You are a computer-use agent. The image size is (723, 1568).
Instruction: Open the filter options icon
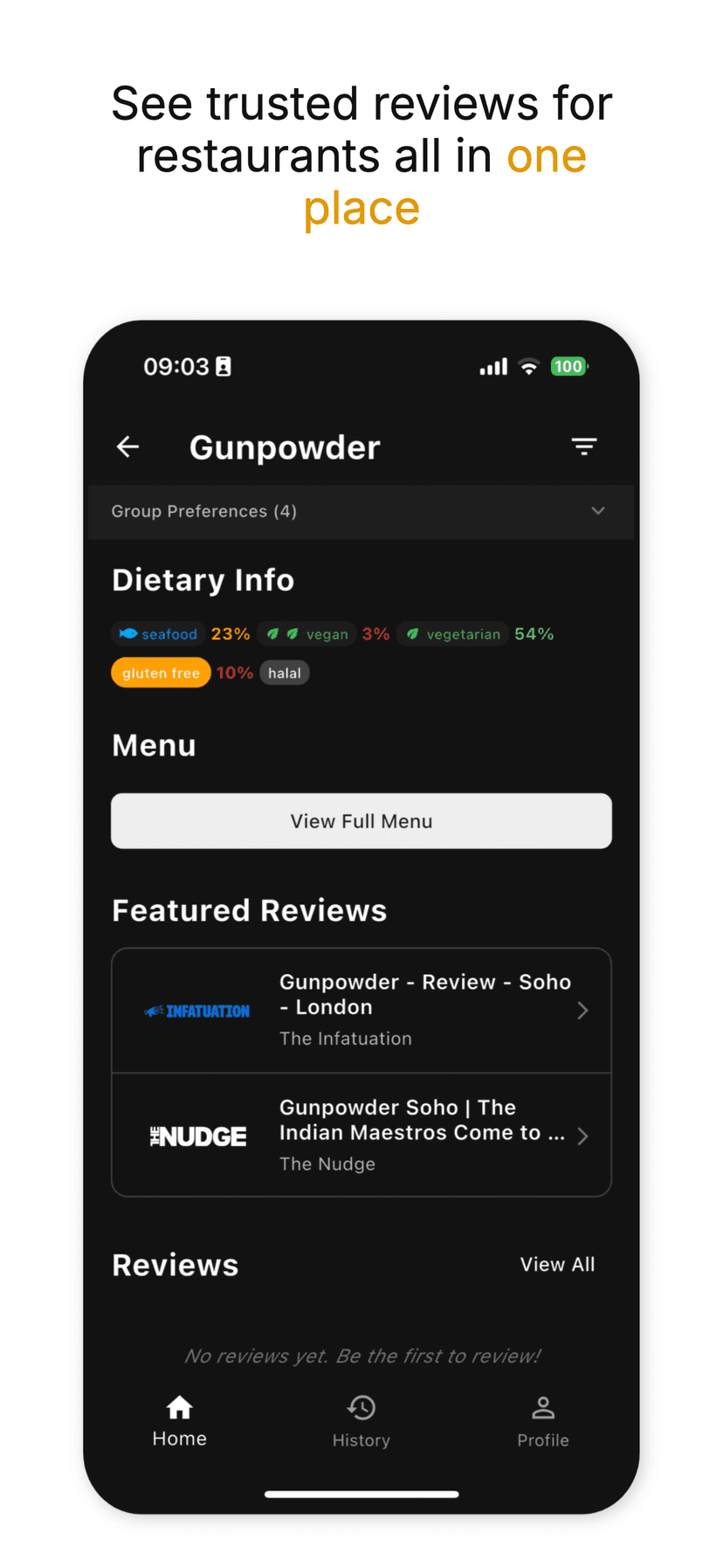click(x=584, y=446)
